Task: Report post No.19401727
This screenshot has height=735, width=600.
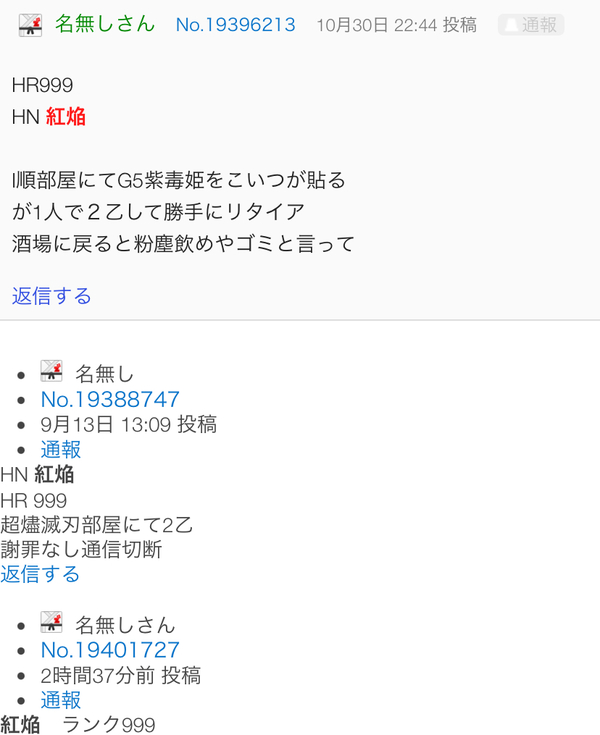Action: tap(61, 700)
